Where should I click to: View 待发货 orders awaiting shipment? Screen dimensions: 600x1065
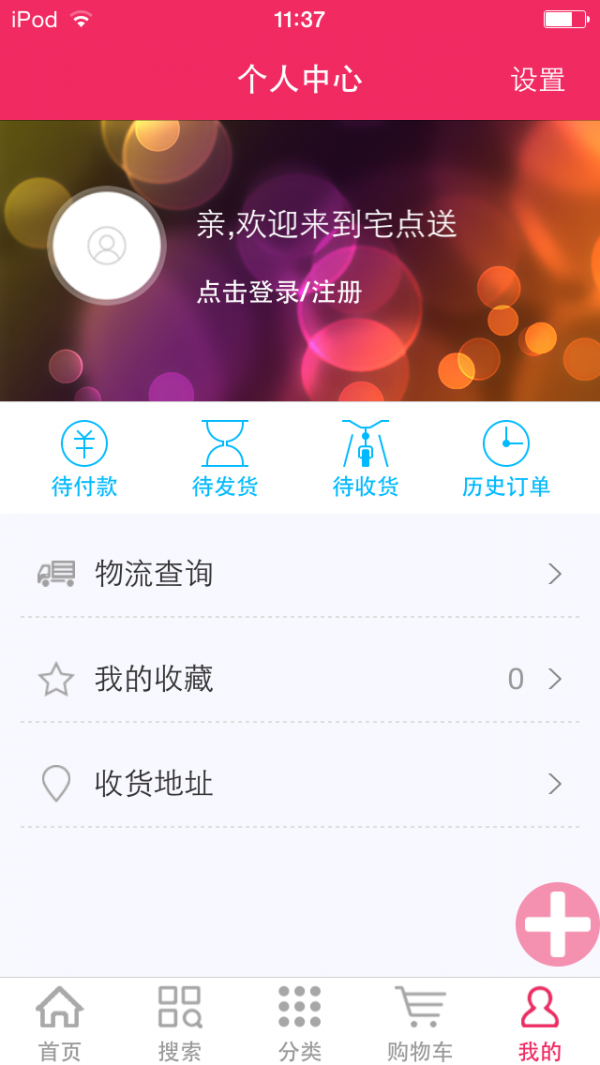225,458
